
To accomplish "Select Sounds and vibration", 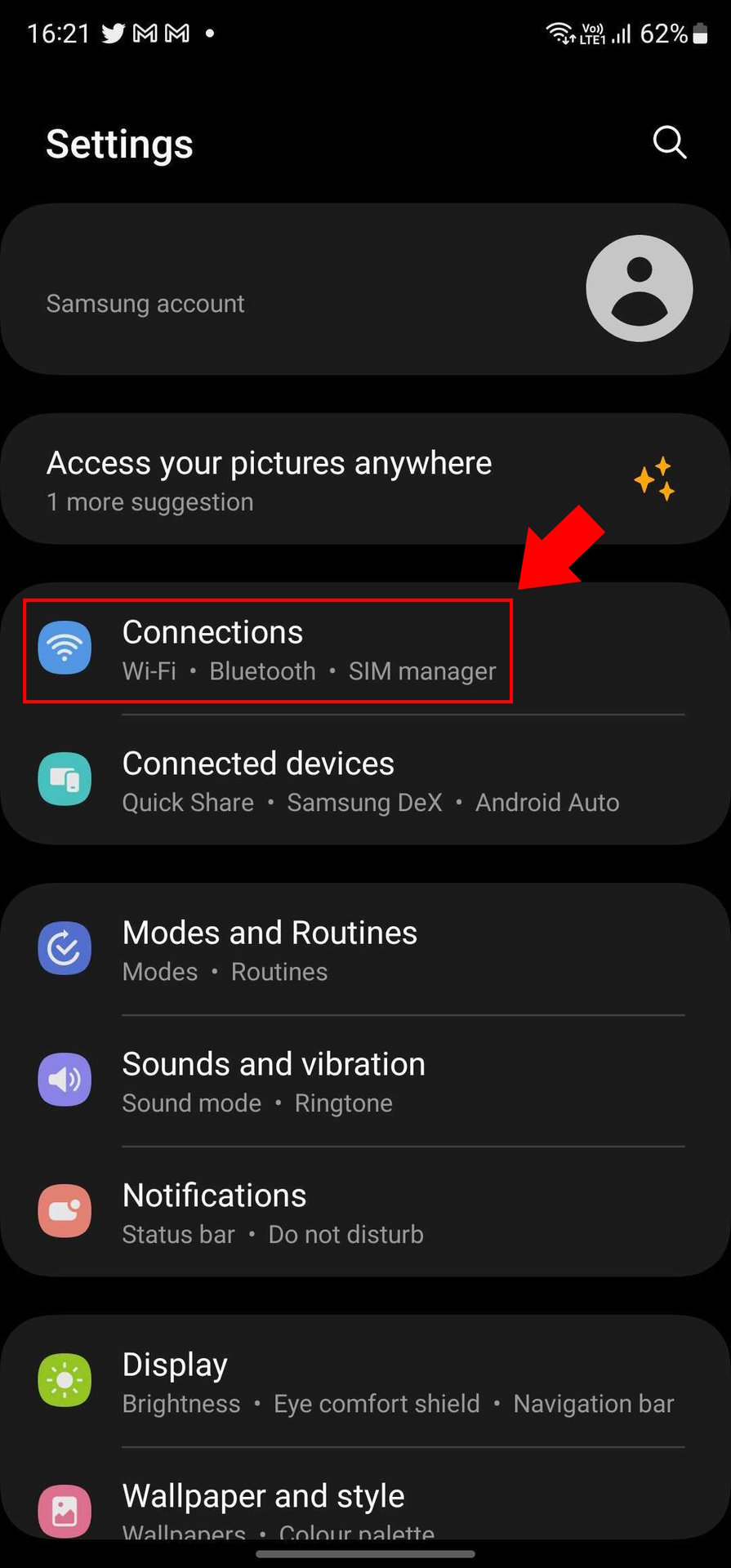I will pyautogui.click(x=365, y=1081).
